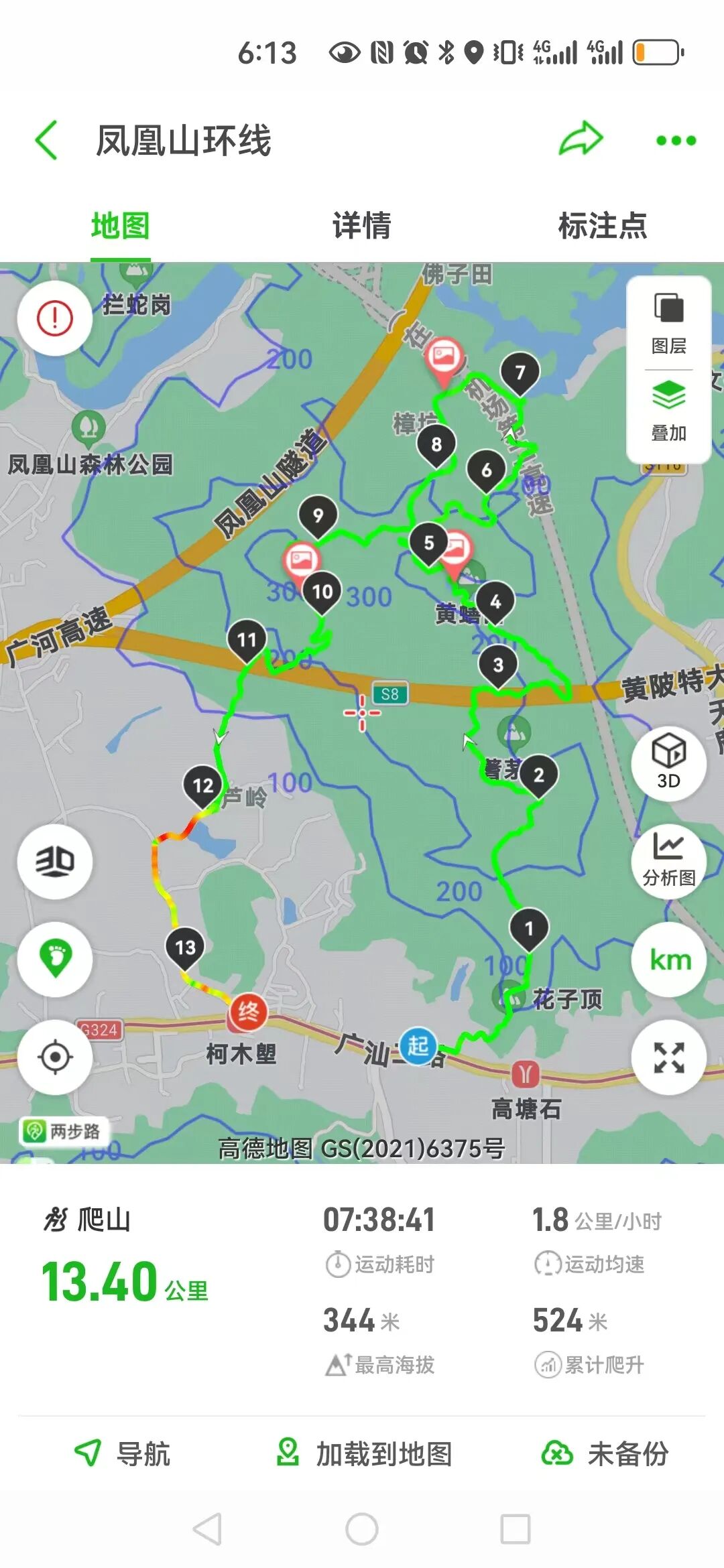The height and width of the screenshot is (1568, 724).
Task: Switch to the 标注点 tab
Action: [x=602, y=225]
